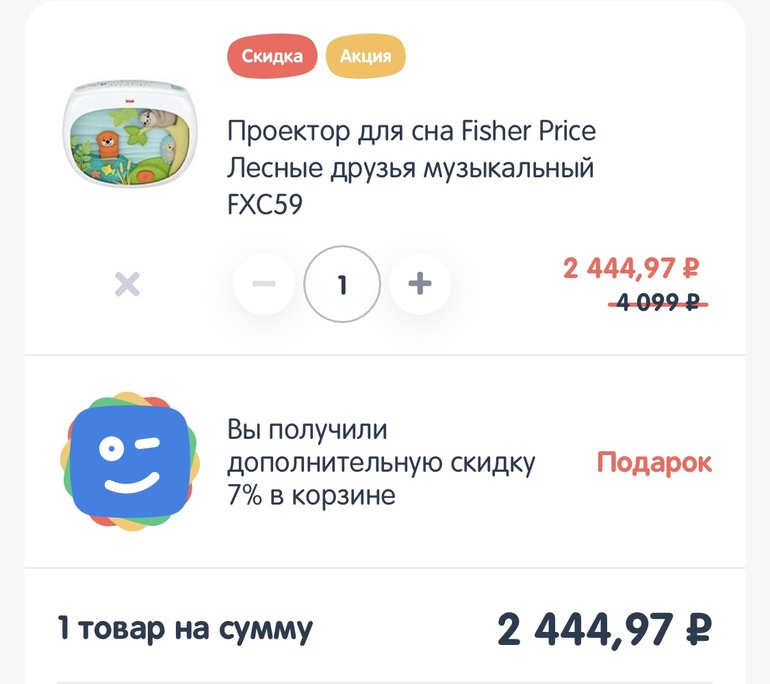Decrease the projector quantity with minus
Image resolution: width=770 pixels, height=684 pixels.
pyautogui.click(x=264, y=284)
